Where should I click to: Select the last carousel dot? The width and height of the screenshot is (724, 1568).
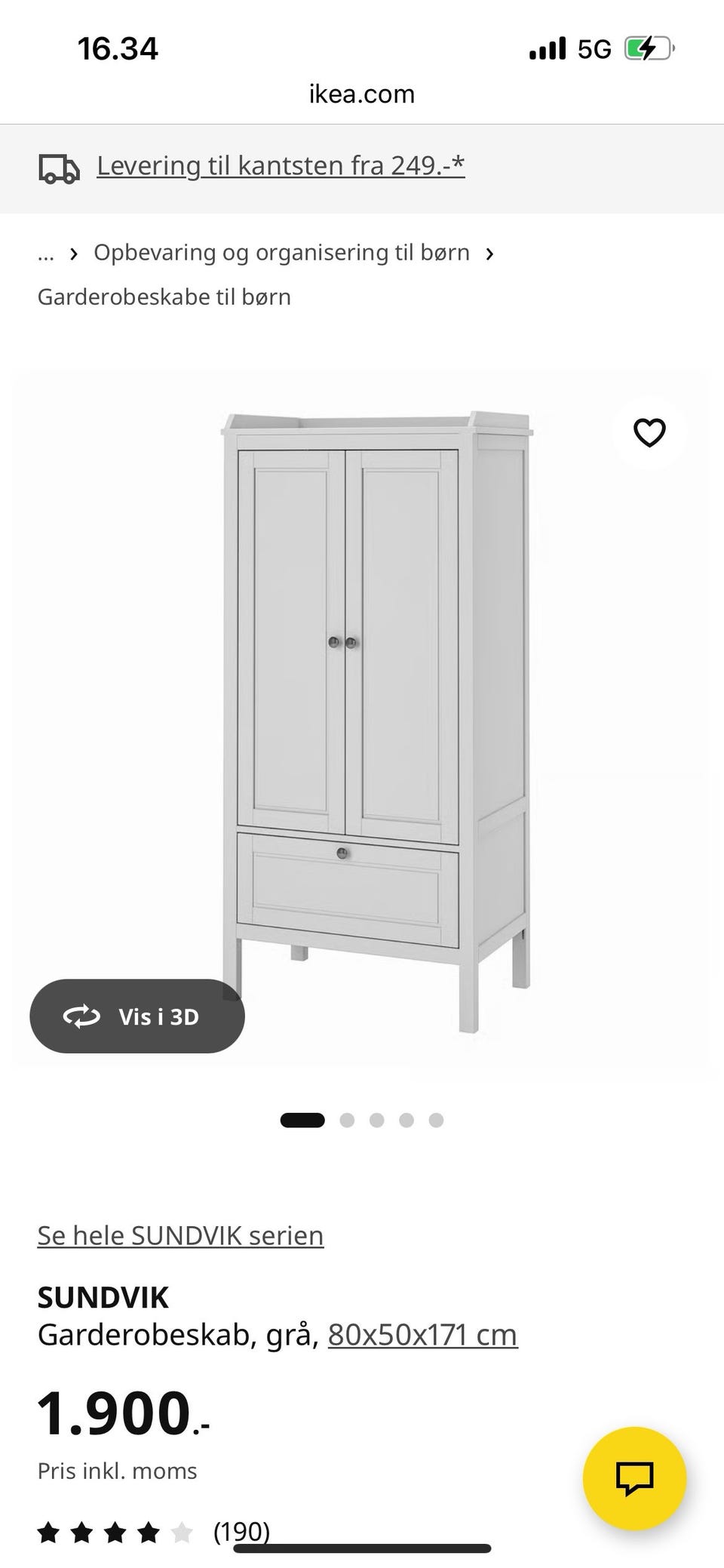tap(435, 1119)
